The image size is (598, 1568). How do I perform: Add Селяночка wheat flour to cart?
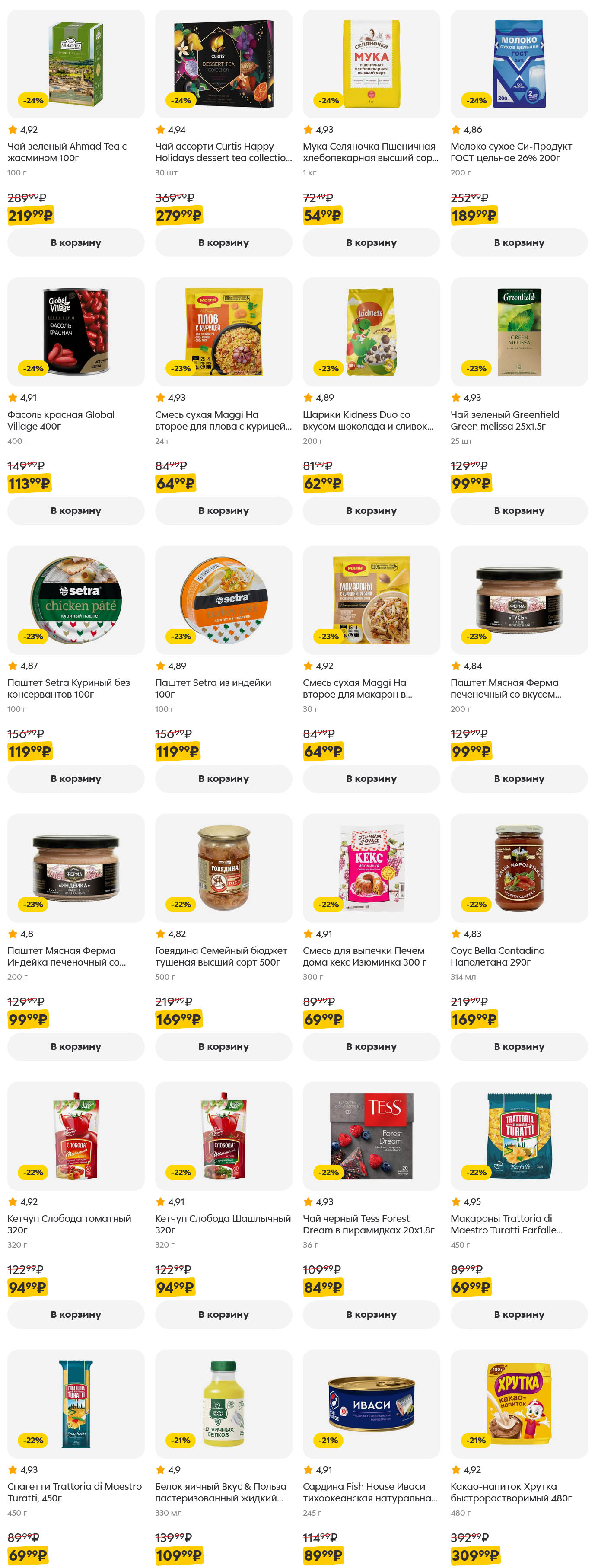(x=371, y=242)
